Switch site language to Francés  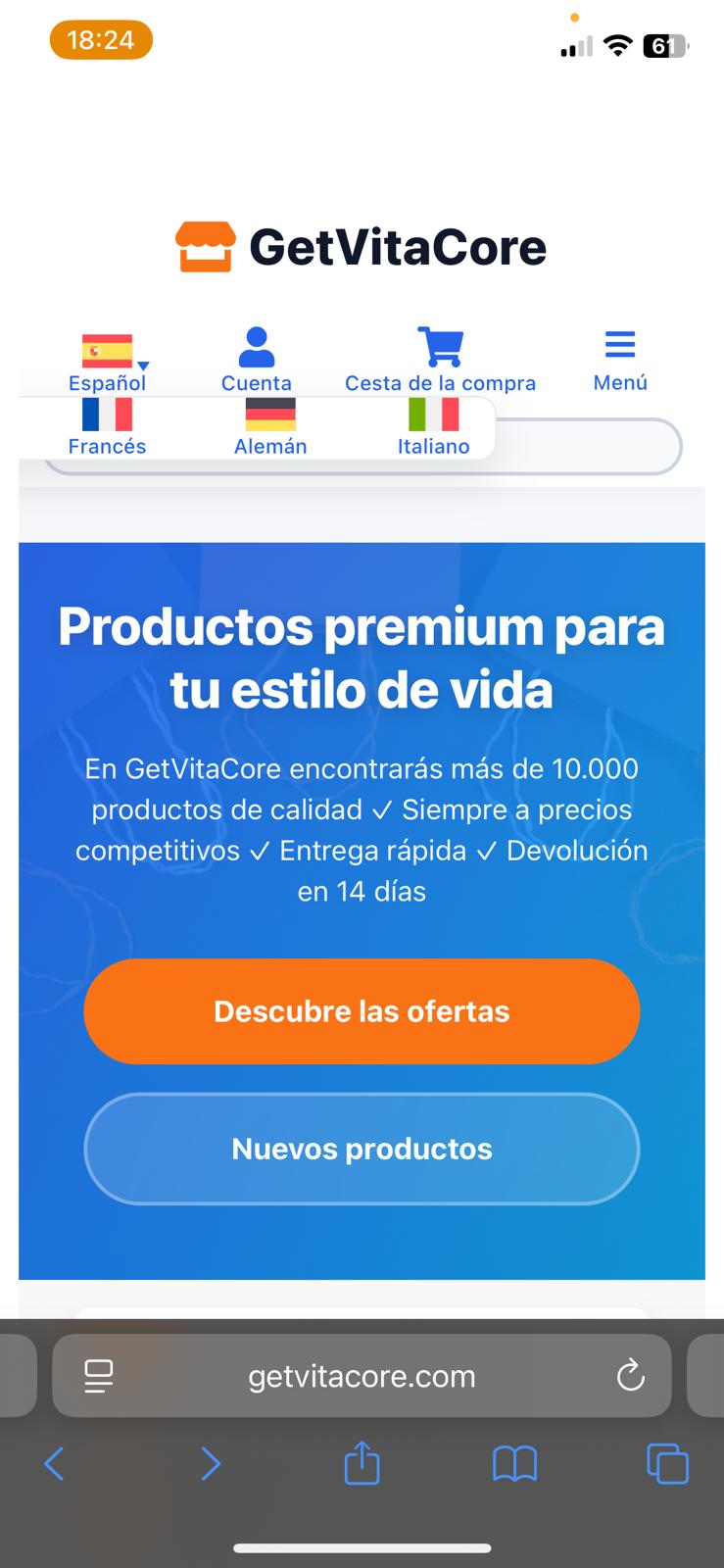(x=107, y=427)
